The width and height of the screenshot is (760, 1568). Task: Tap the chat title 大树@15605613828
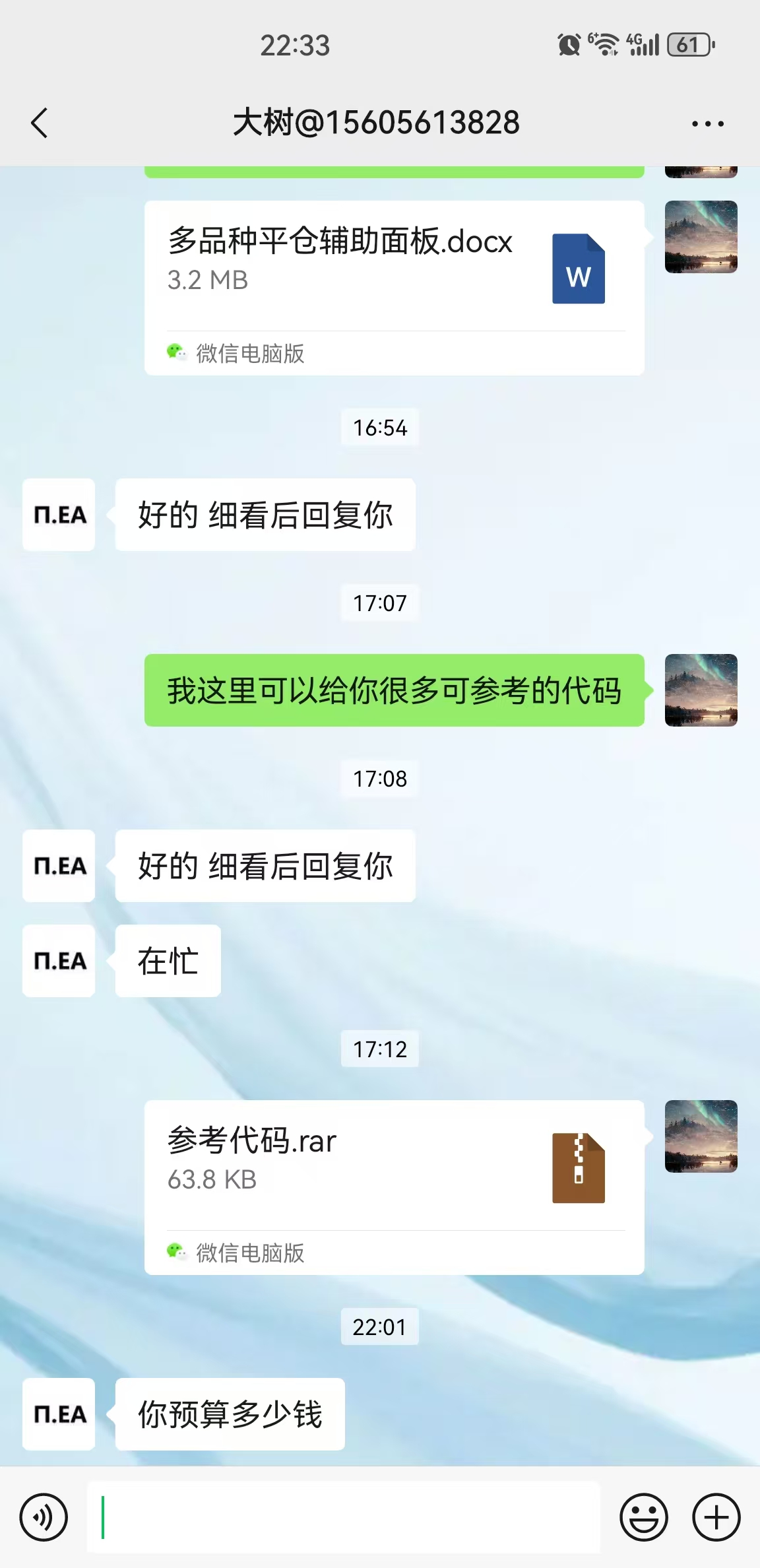point(376,123)
